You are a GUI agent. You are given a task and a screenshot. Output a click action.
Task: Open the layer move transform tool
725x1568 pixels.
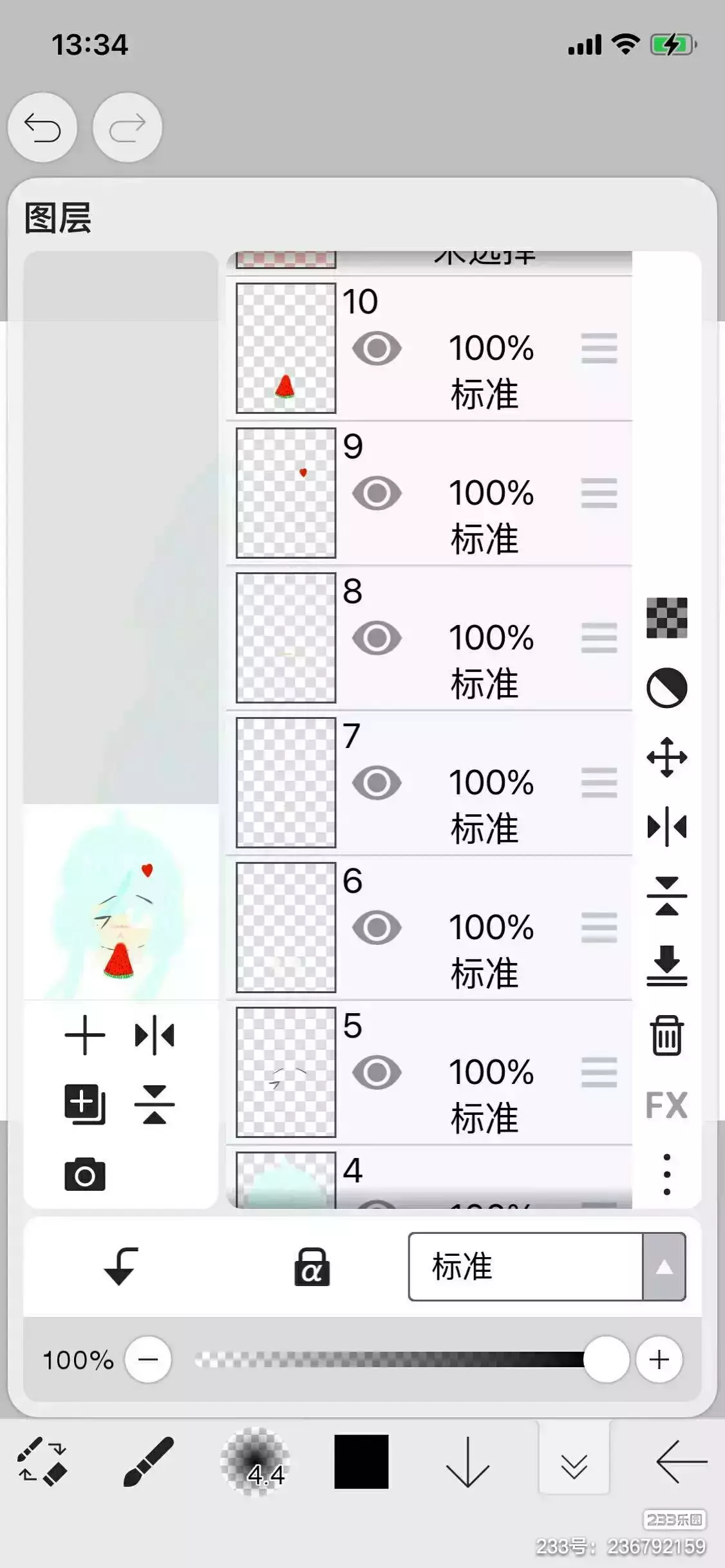(x=667, y=757)
